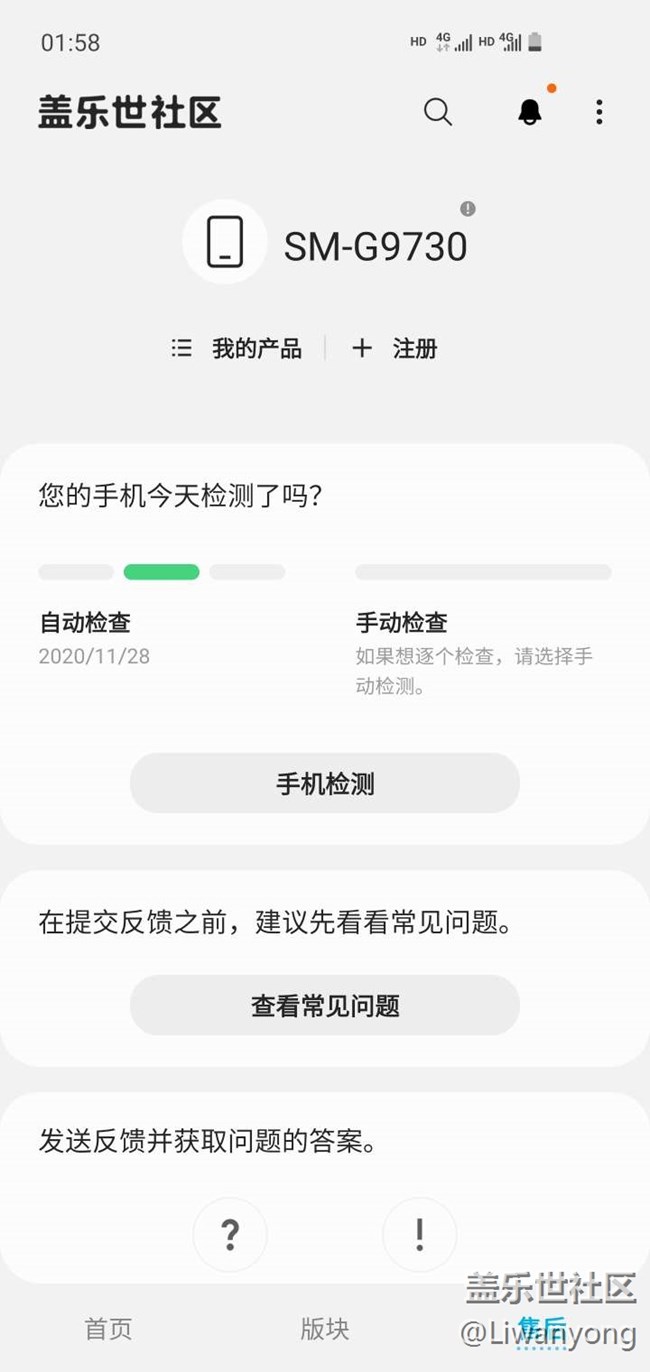The image size is (650, 1372).
Task: Tap the question mark feedback icon
Action: point(230,1234)
